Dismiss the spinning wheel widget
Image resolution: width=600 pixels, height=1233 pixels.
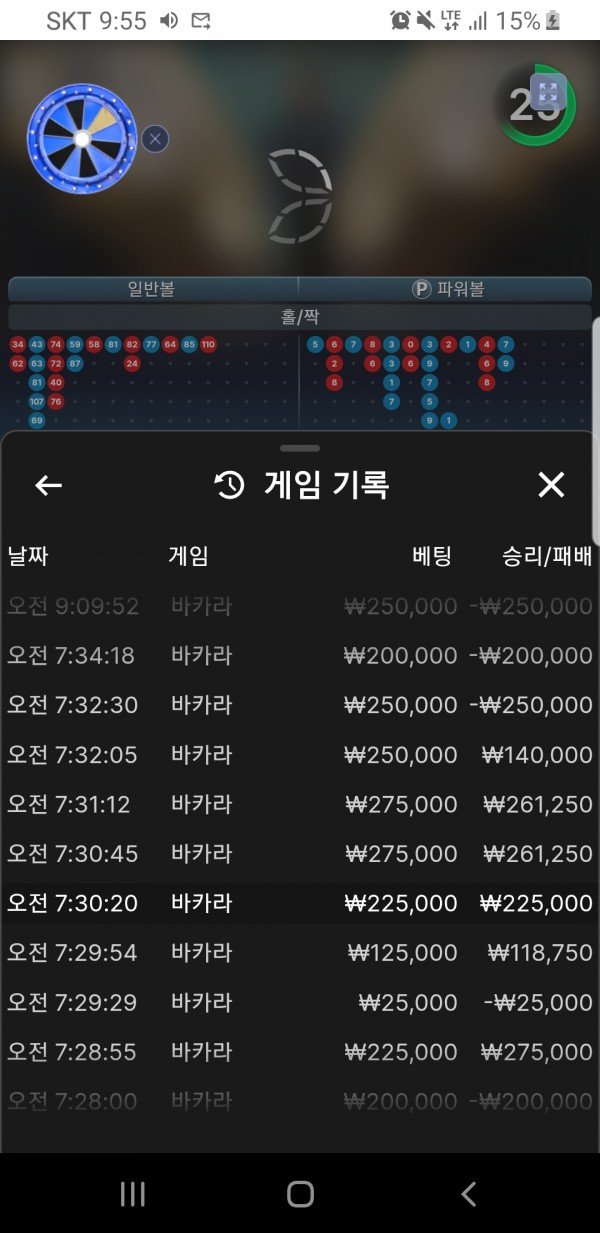pyautogui.click(x=154, y=139)
